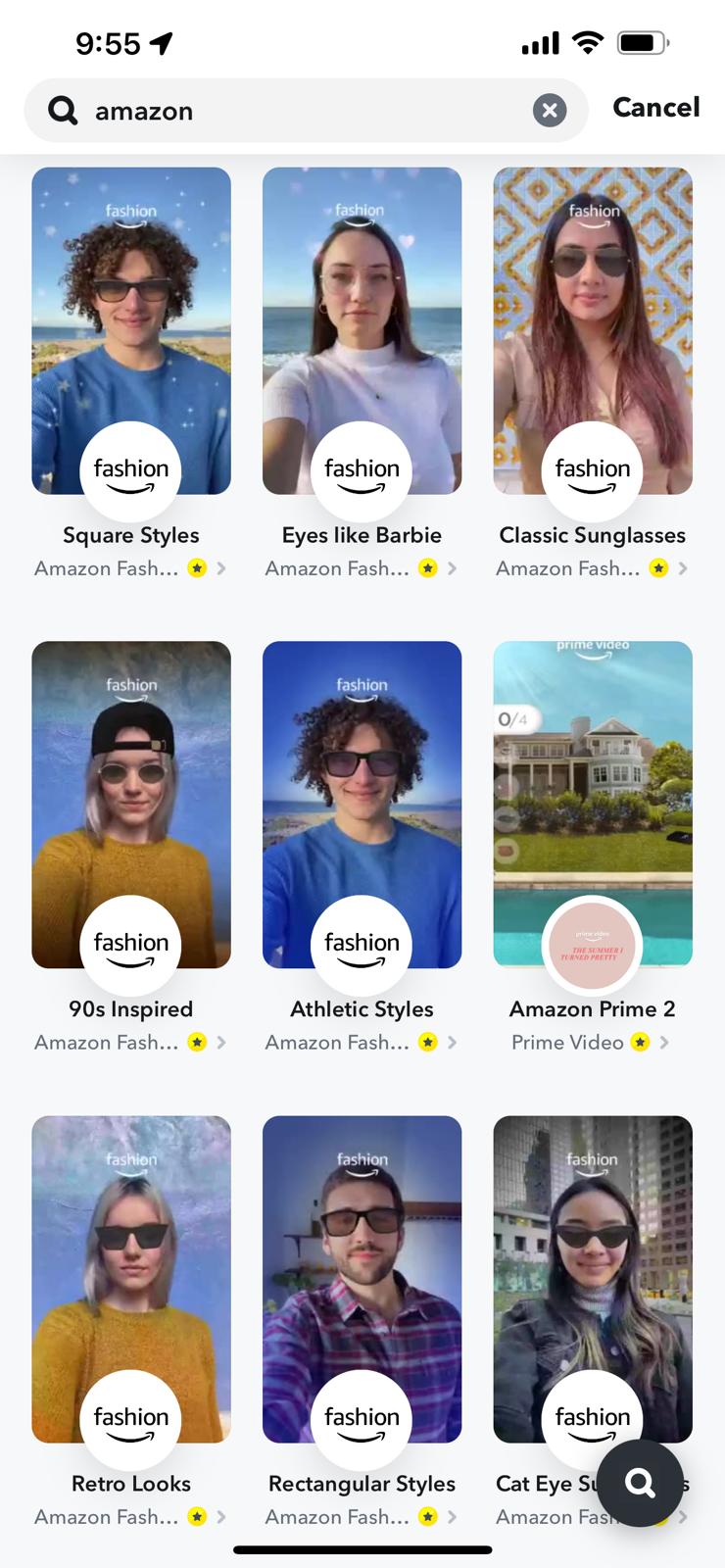Image resolution: width=725 pixels, height=1568 pixels.
Task: Open the Amazon Prime 2 lens
Action: (593, 804)
